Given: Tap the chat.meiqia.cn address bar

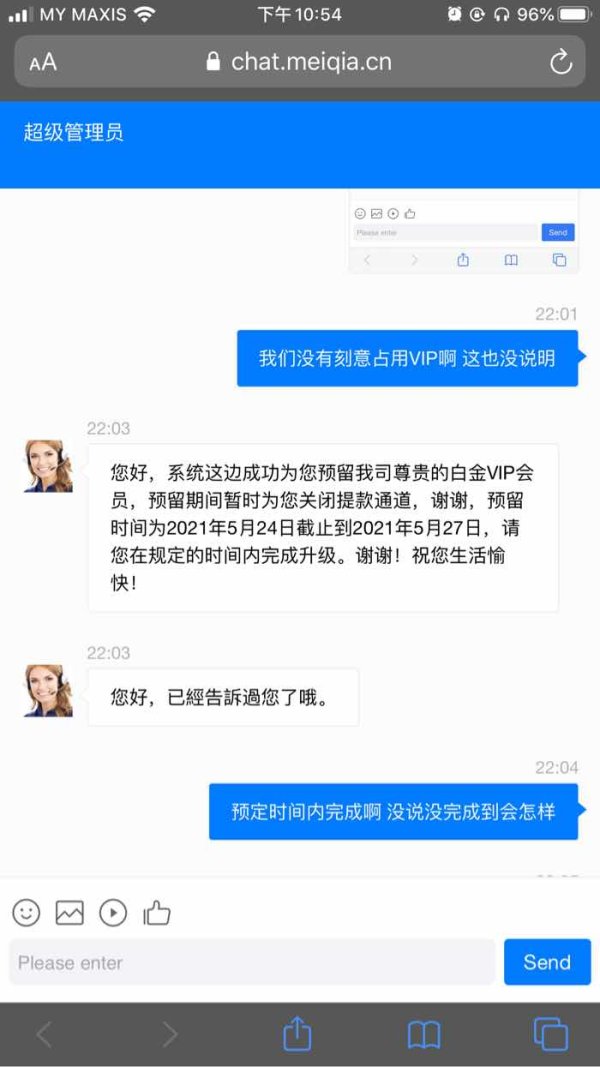Looking at the screenshot, I should coord(299,62).
